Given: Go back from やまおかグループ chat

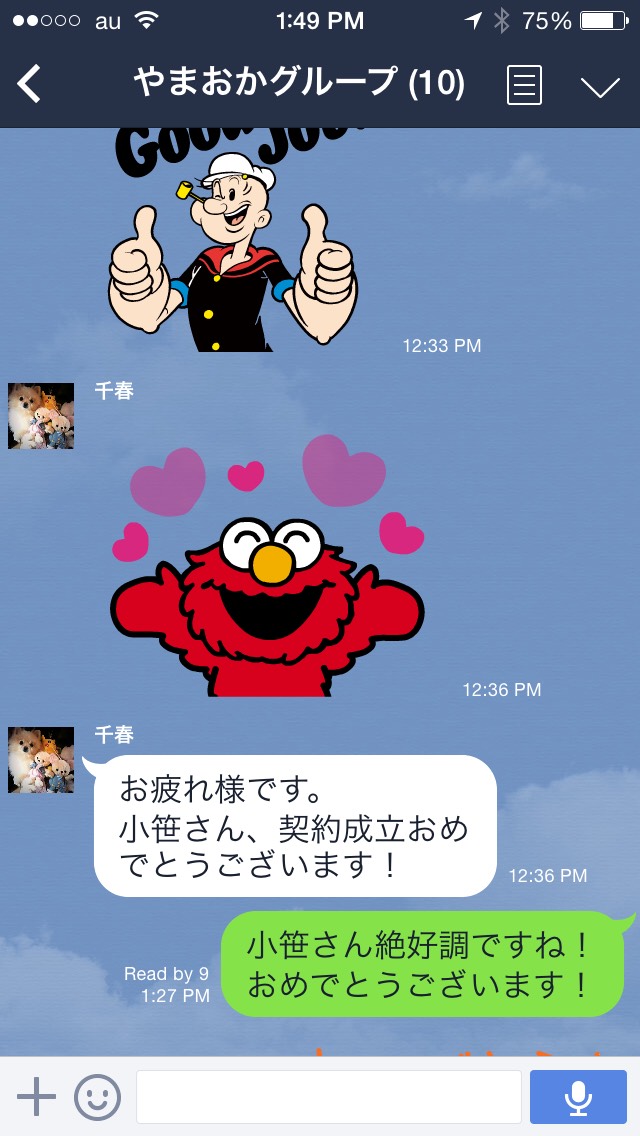Looking at the screenshot, I should 29,84.
